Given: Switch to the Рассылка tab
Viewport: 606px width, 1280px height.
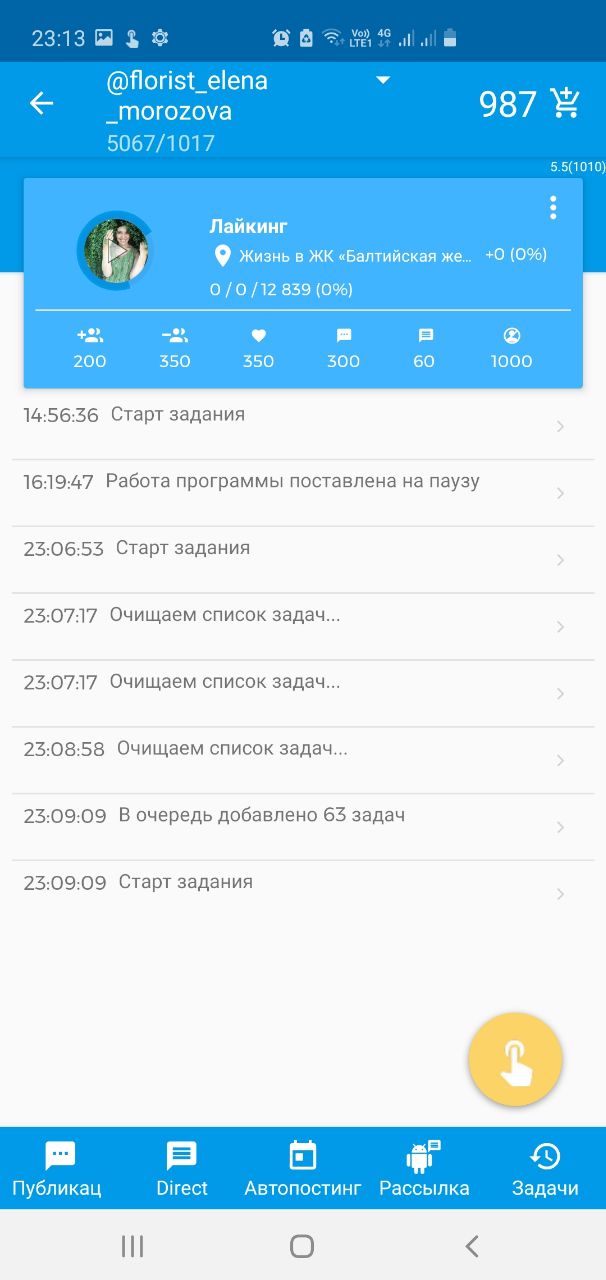Looking at the screenshot, I should [424, 1169].
